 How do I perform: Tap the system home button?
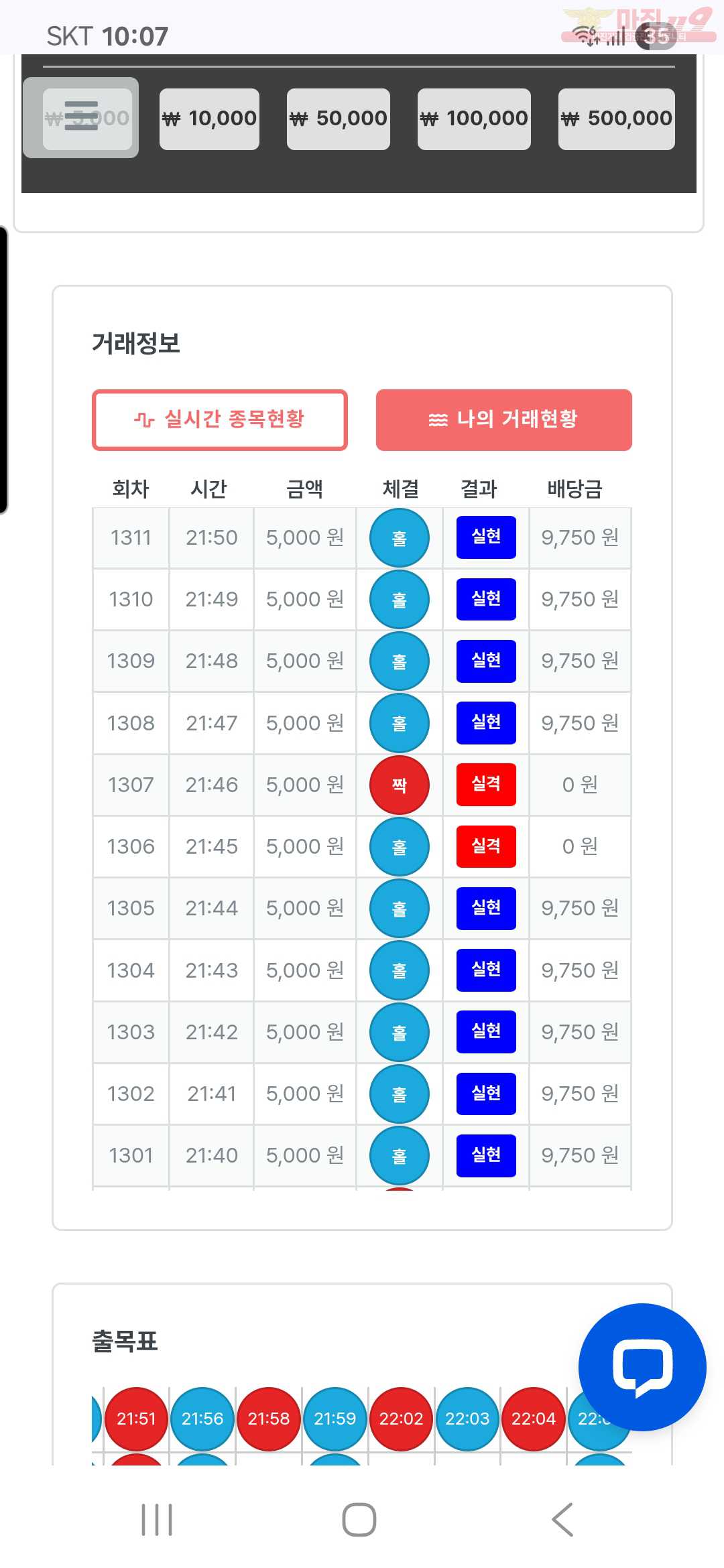point(359,1519)
